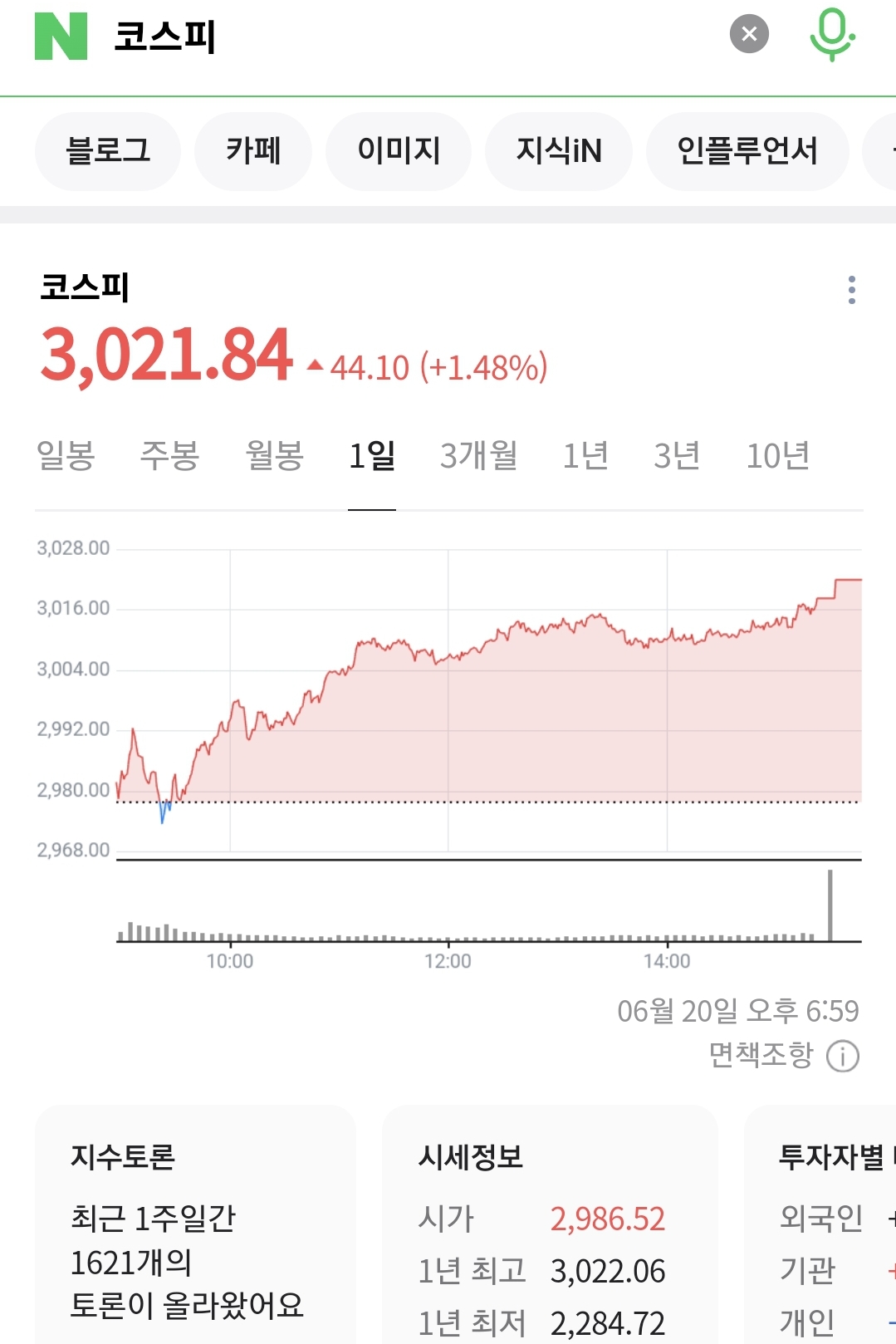
Task: Open the 코스피 overflow menu
Action: coord(851,290)
